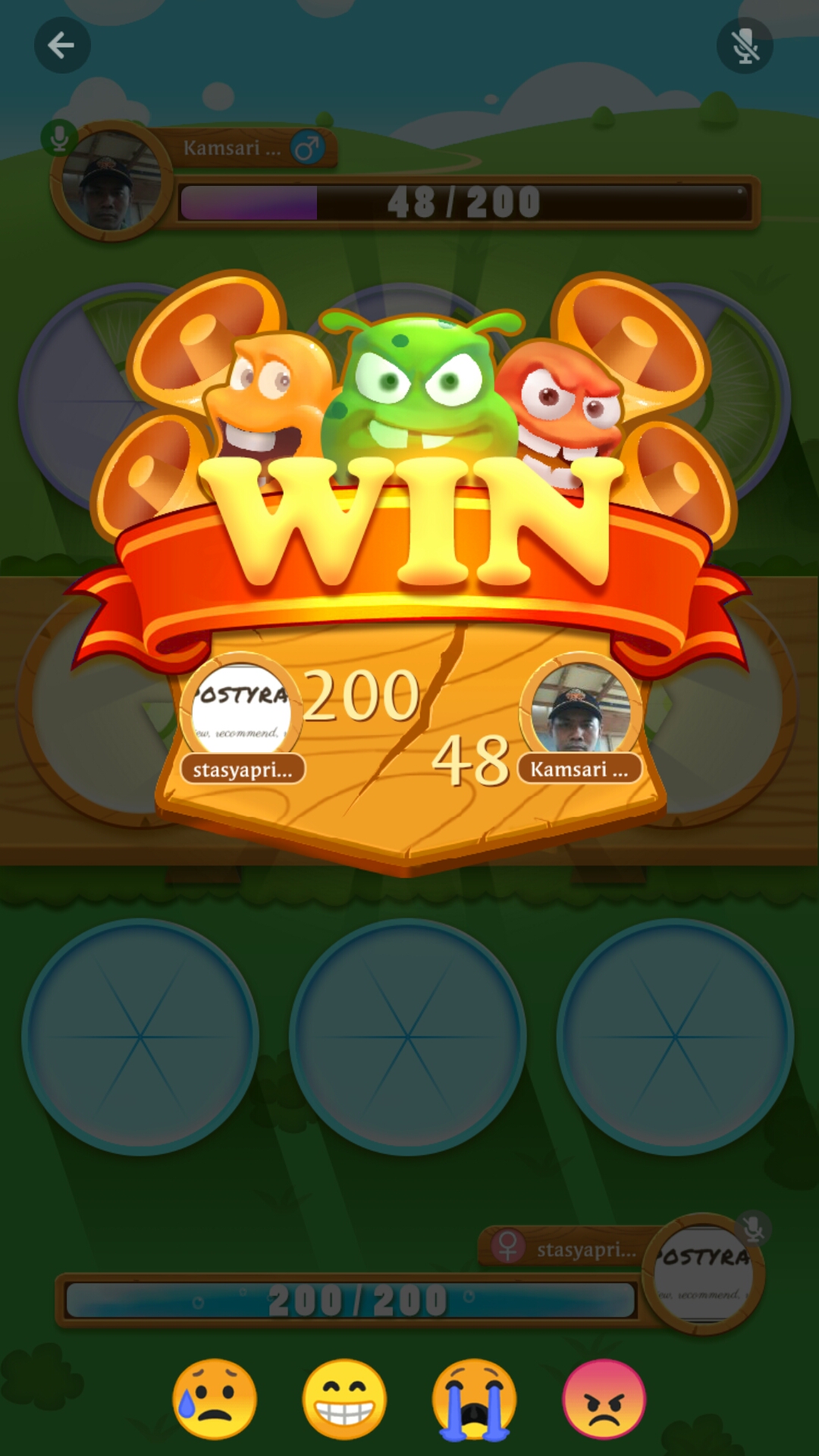Send the angry red emoji

[x=604, y=1399]
